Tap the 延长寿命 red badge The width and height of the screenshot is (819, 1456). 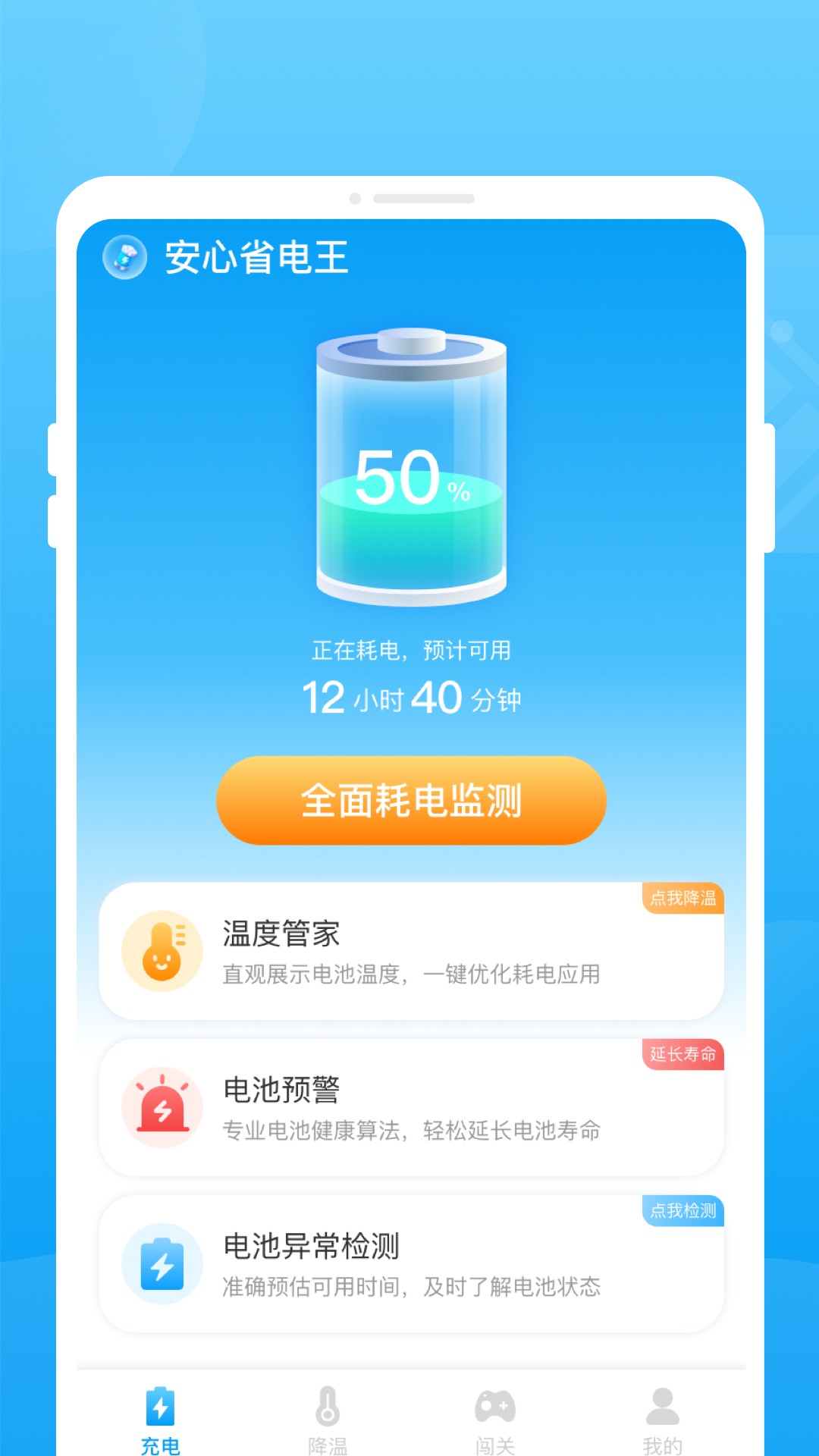pos(682,1055)
